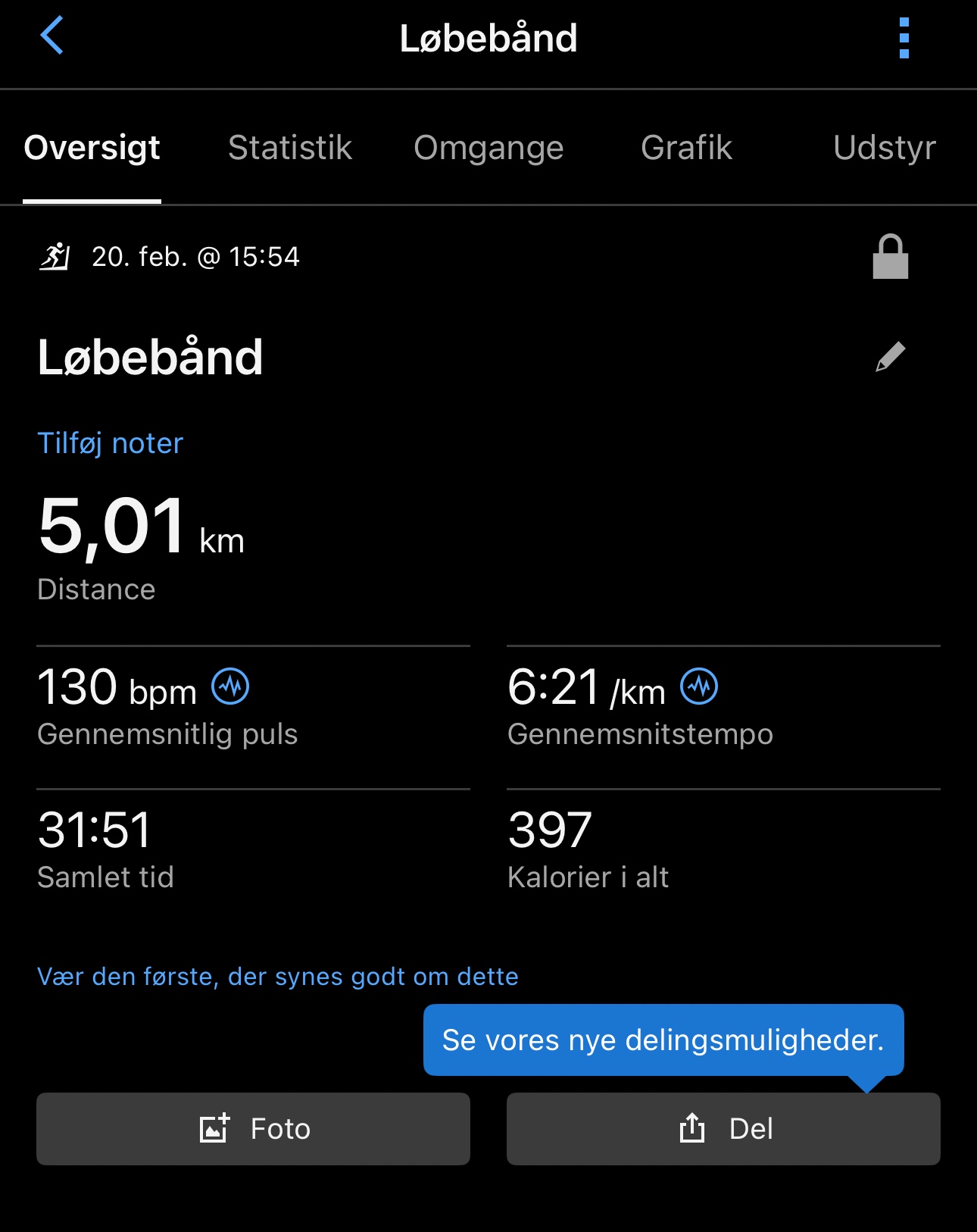The image size is (977, 1232).
Task: Share the activity with Del button
Action: (x=723, y=1129)
